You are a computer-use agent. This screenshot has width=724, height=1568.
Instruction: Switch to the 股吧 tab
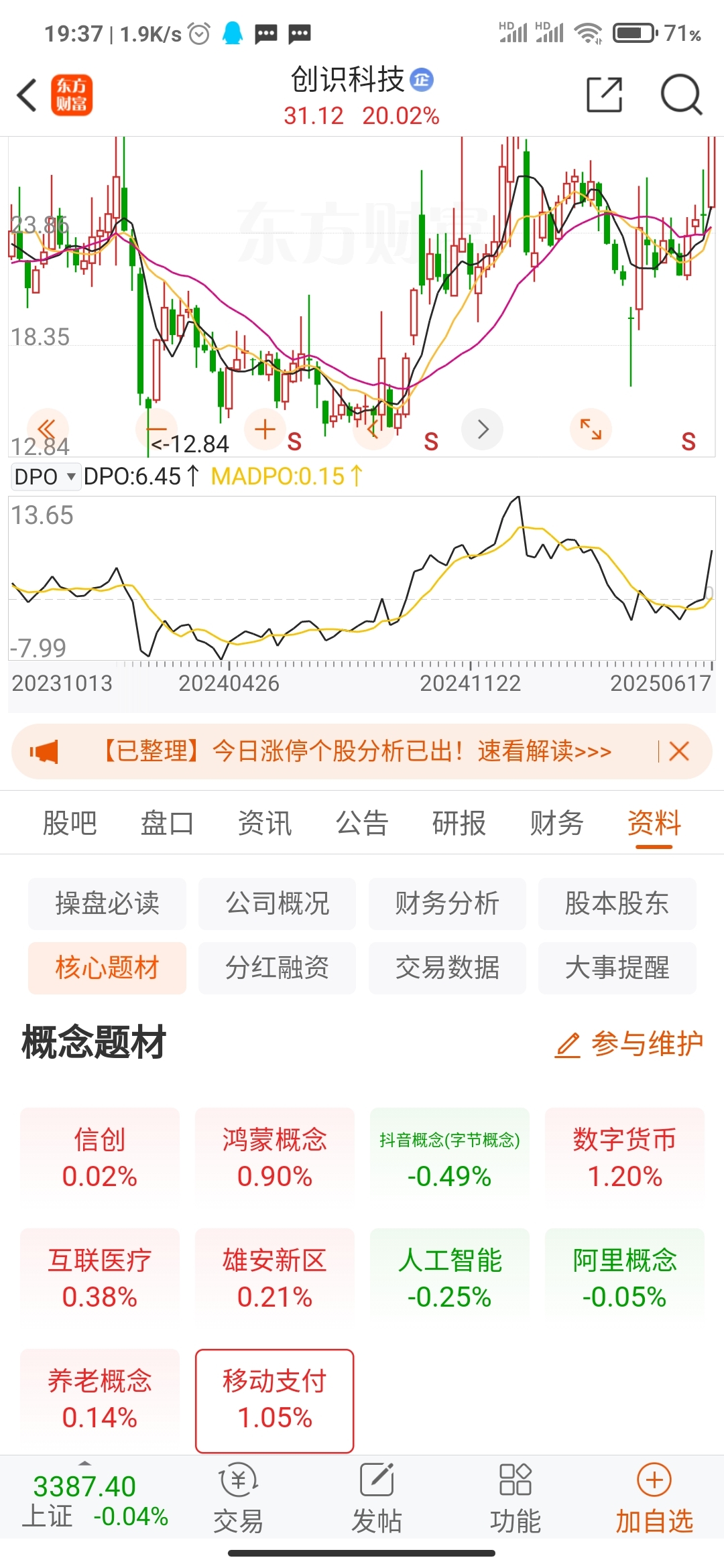(x=70, y=823)
